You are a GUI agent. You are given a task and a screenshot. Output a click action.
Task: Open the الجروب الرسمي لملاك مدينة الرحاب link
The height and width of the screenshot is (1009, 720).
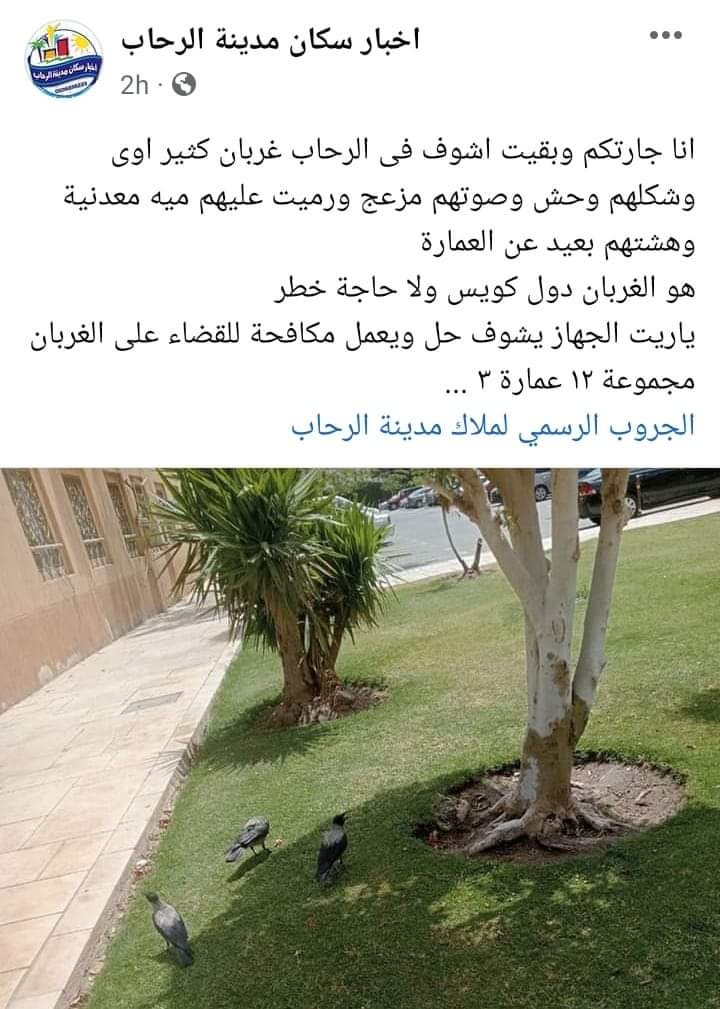494,426
